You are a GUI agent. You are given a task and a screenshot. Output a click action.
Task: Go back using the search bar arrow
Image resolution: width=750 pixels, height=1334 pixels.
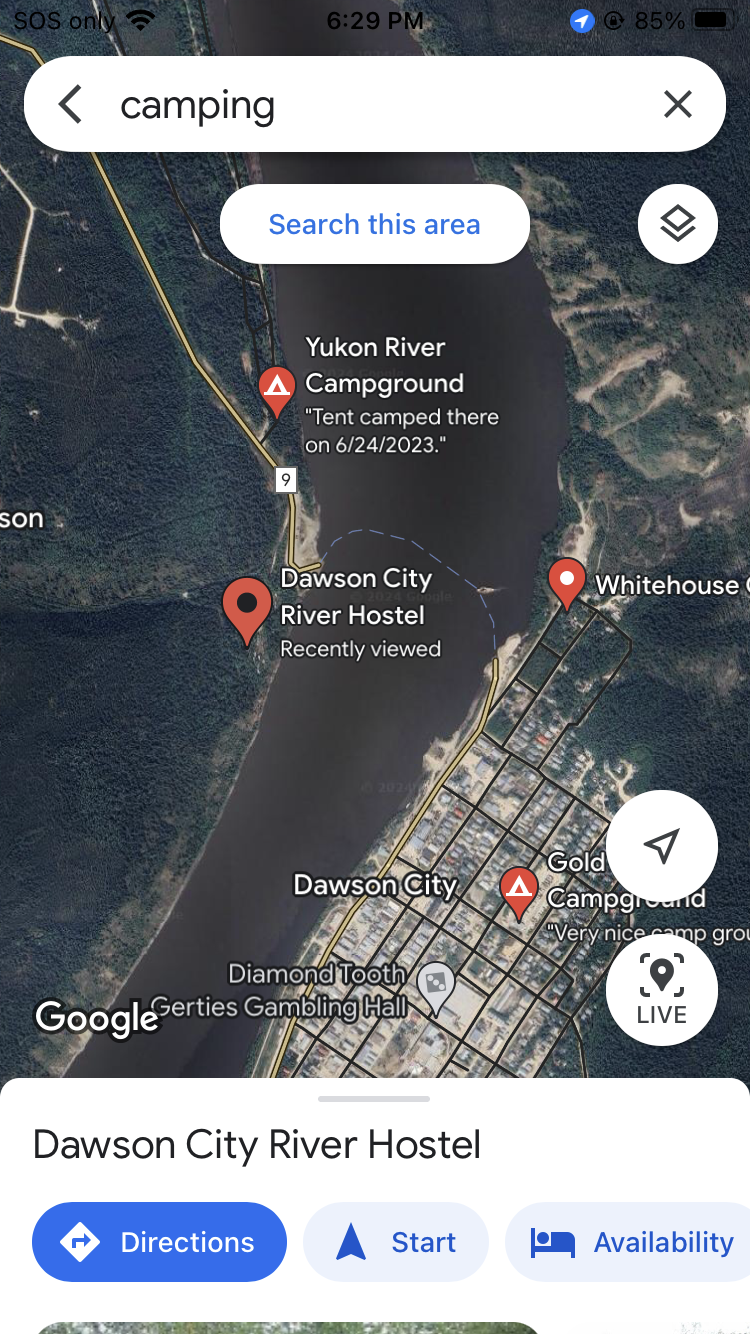70,104
